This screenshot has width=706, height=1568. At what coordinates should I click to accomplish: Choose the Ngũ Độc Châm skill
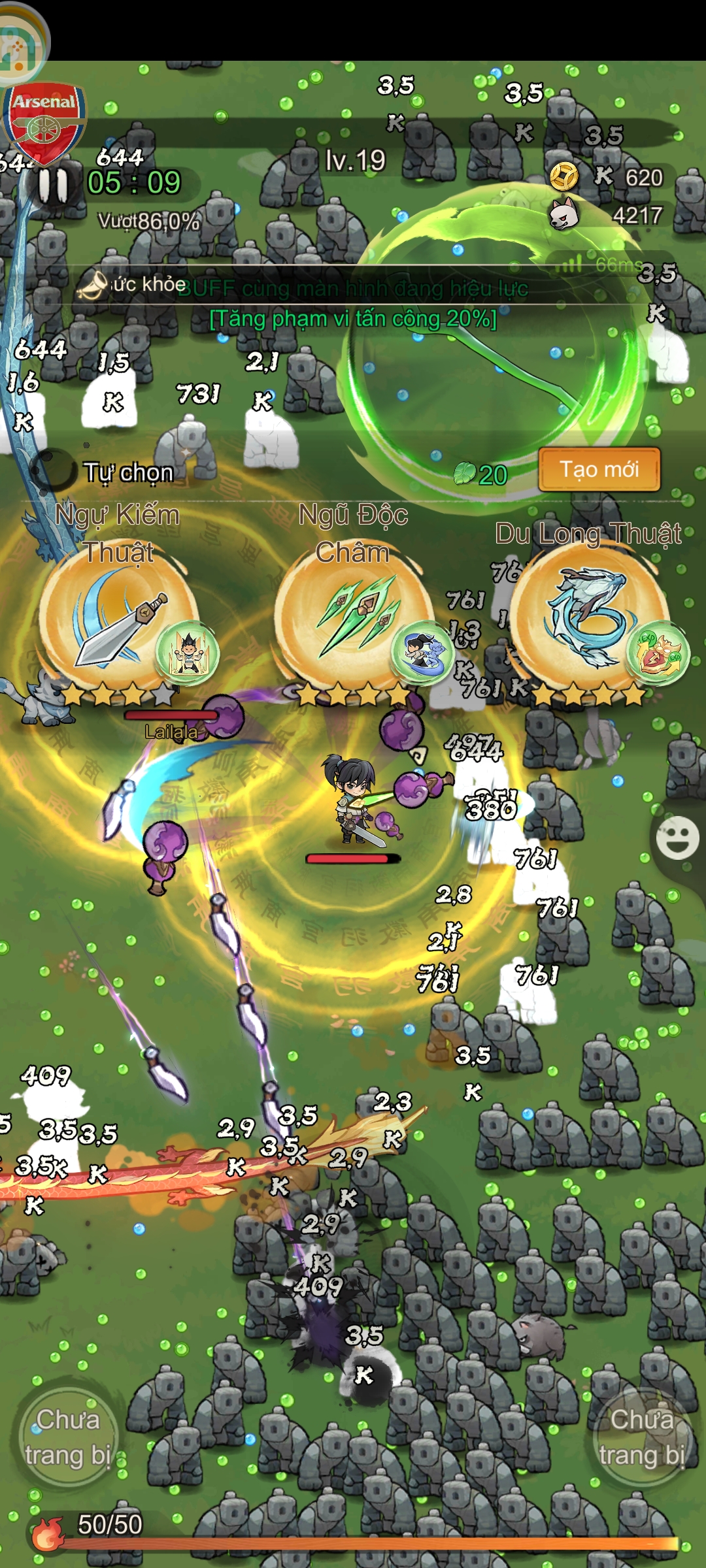click(354, 617)
